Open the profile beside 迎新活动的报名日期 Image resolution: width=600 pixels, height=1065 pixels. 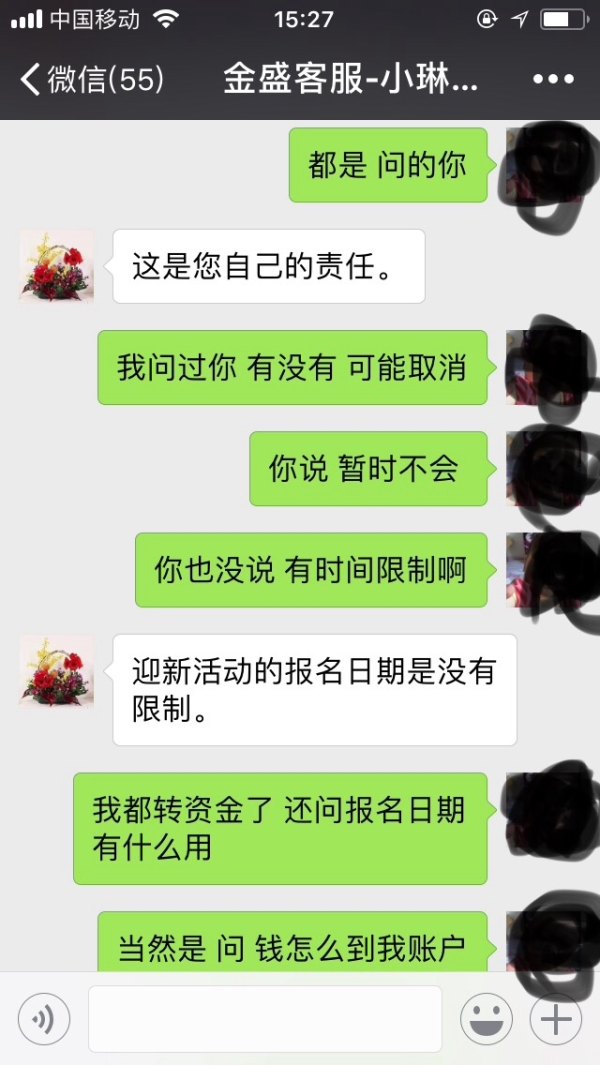[57, 671]
